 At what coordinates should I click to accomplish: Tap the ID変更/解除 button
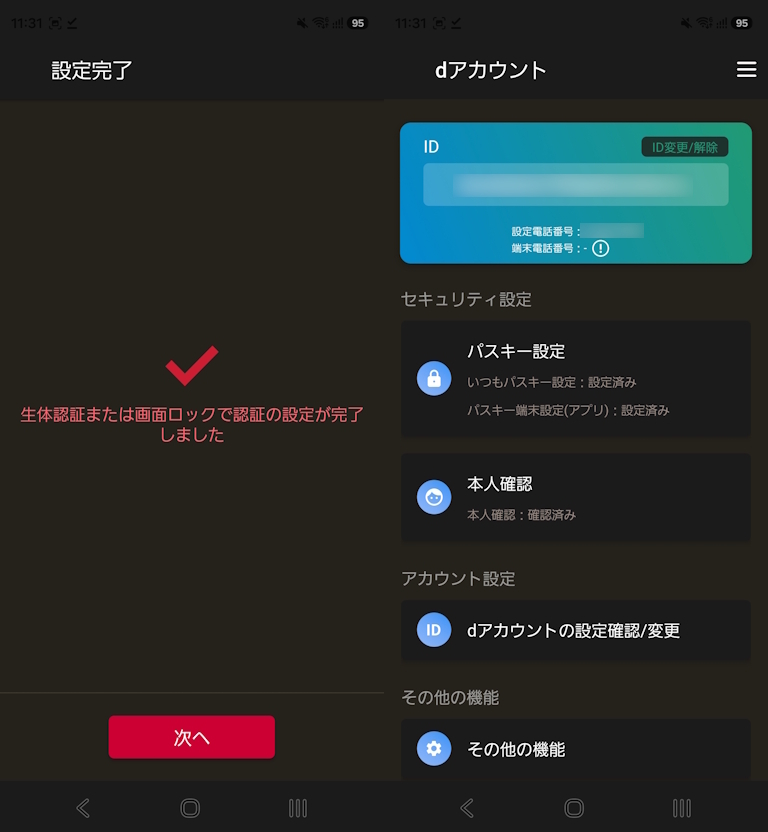[x=684, y=147]
